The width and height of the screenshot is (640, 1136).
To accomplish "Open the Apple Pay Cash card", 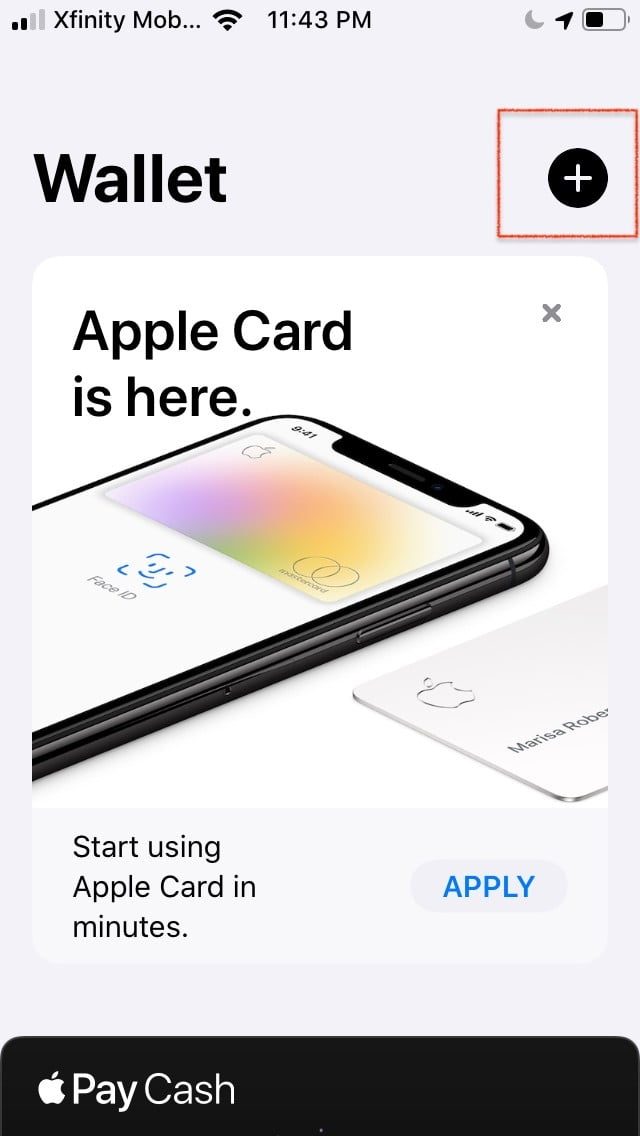I will pos(320,1088).
